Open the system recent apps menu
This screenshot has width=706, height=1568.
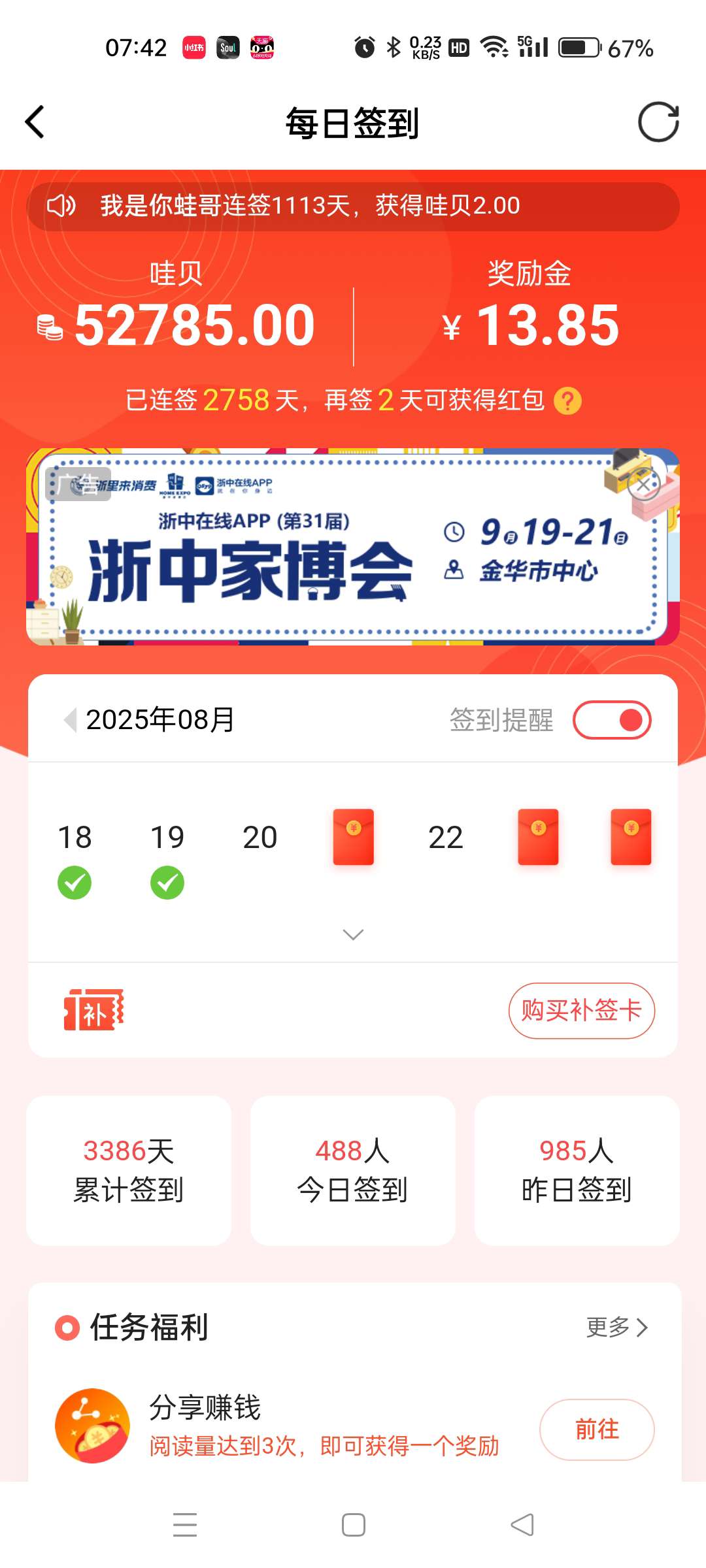pyautogui.click(x=185, y=1525)
